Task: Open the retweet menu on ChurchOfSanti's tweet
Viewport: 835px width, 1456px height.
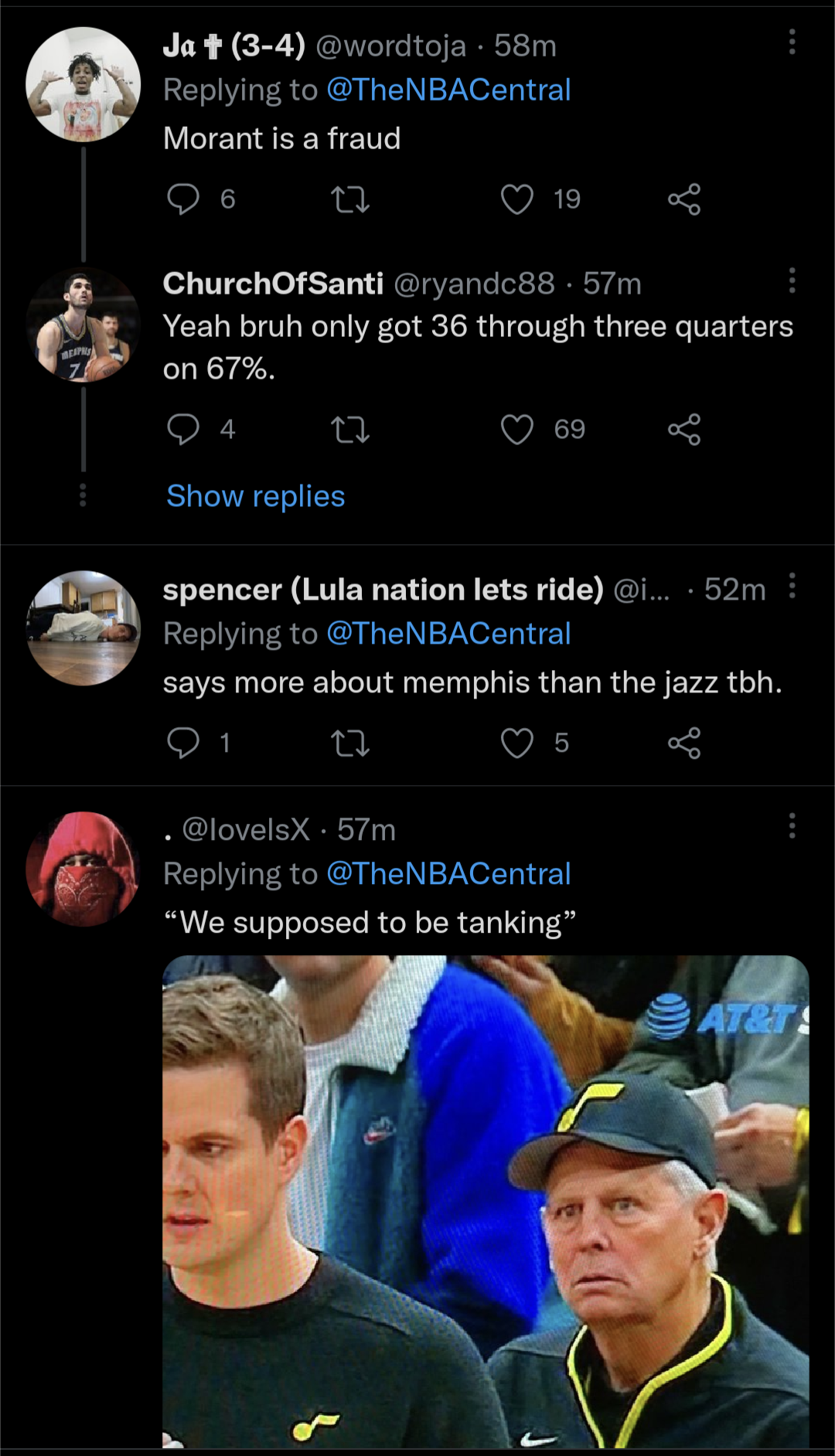Action: pos(351,430)
